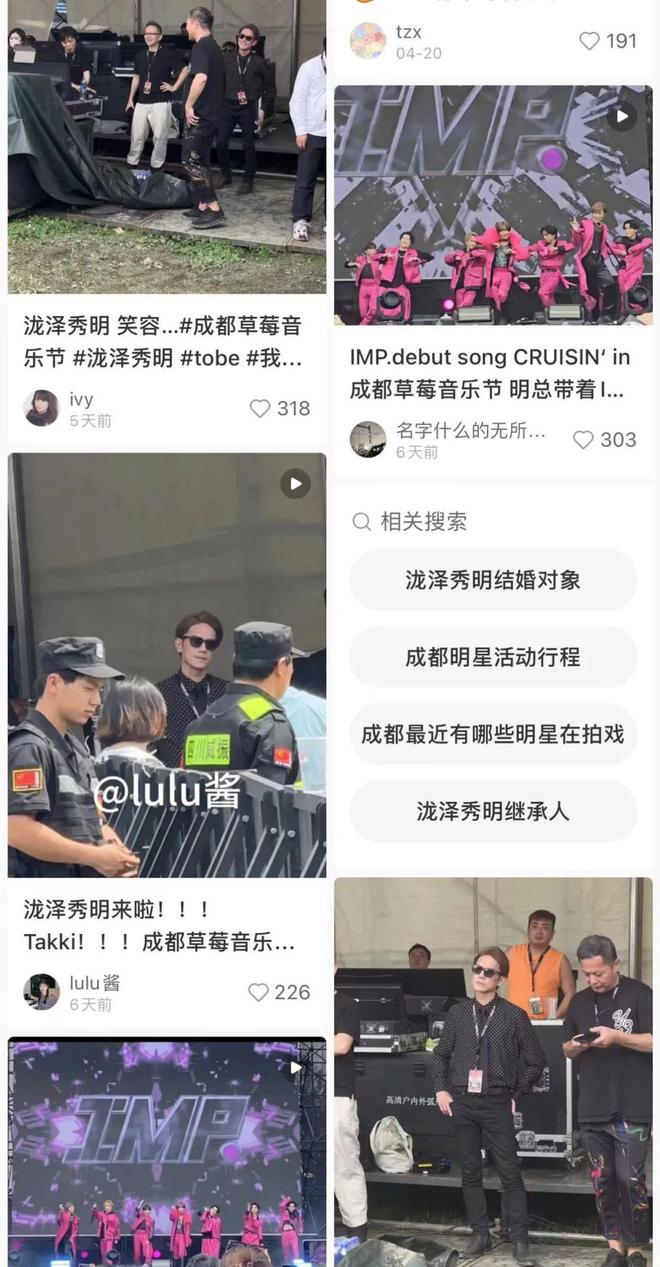The image size is (660, 1267).
Task: View ivy's profile
Action: (41, 408)
